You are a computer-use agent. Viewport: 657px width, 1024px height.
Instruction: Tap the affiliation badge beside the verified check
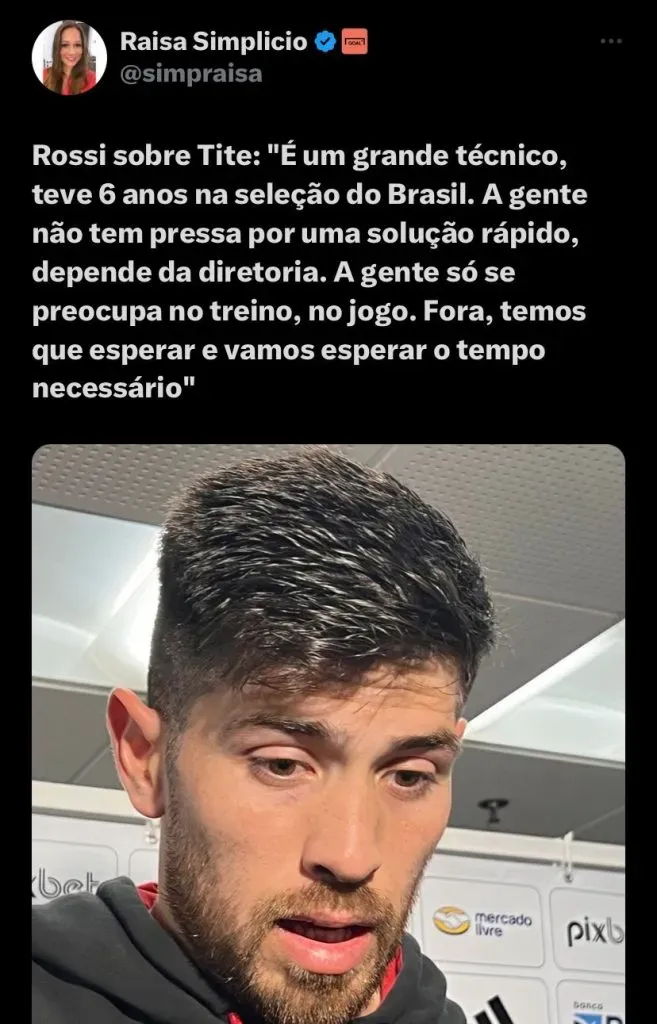[x=354, y=43]
